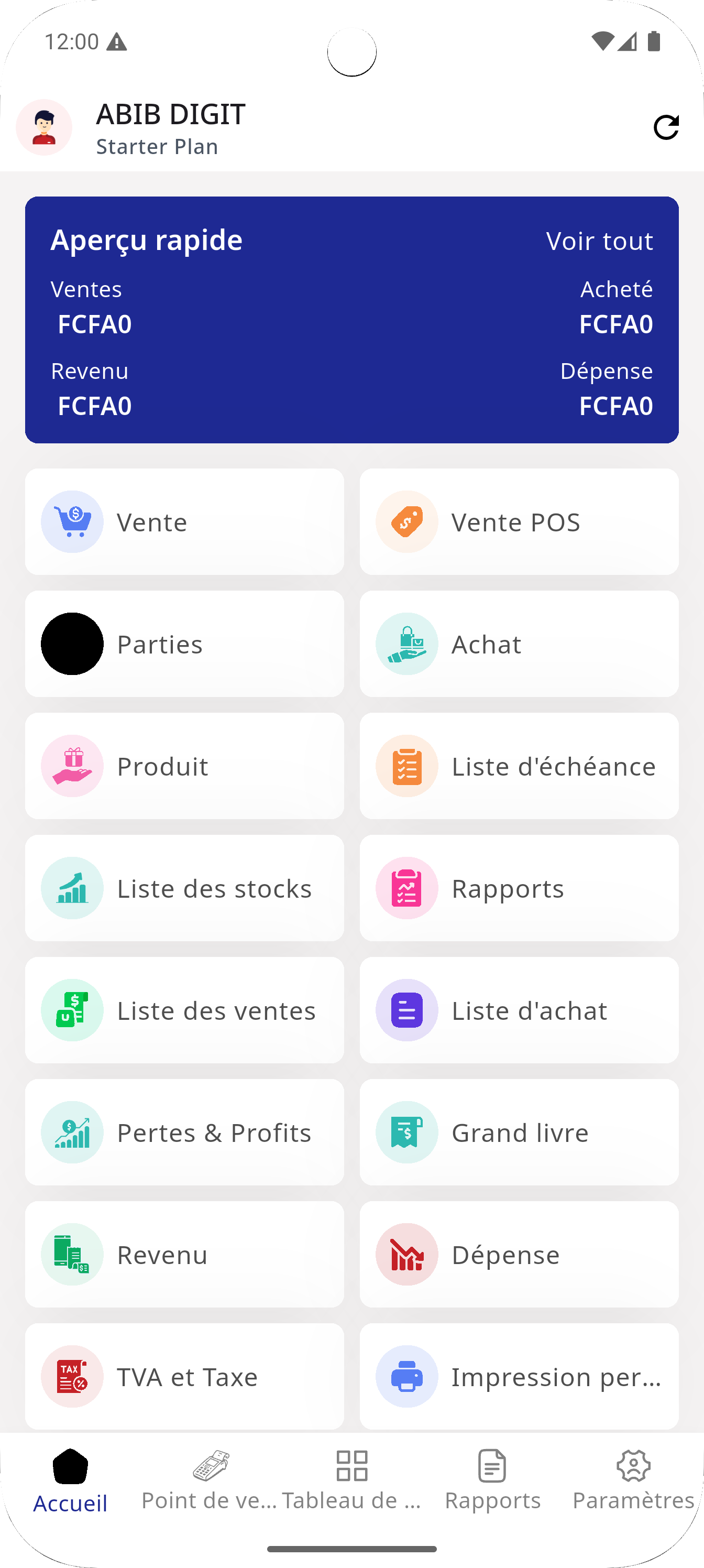The width and height of the screenshot is (704, 1568).
Task: Open Liste des stocks
Action: (184, 888)
